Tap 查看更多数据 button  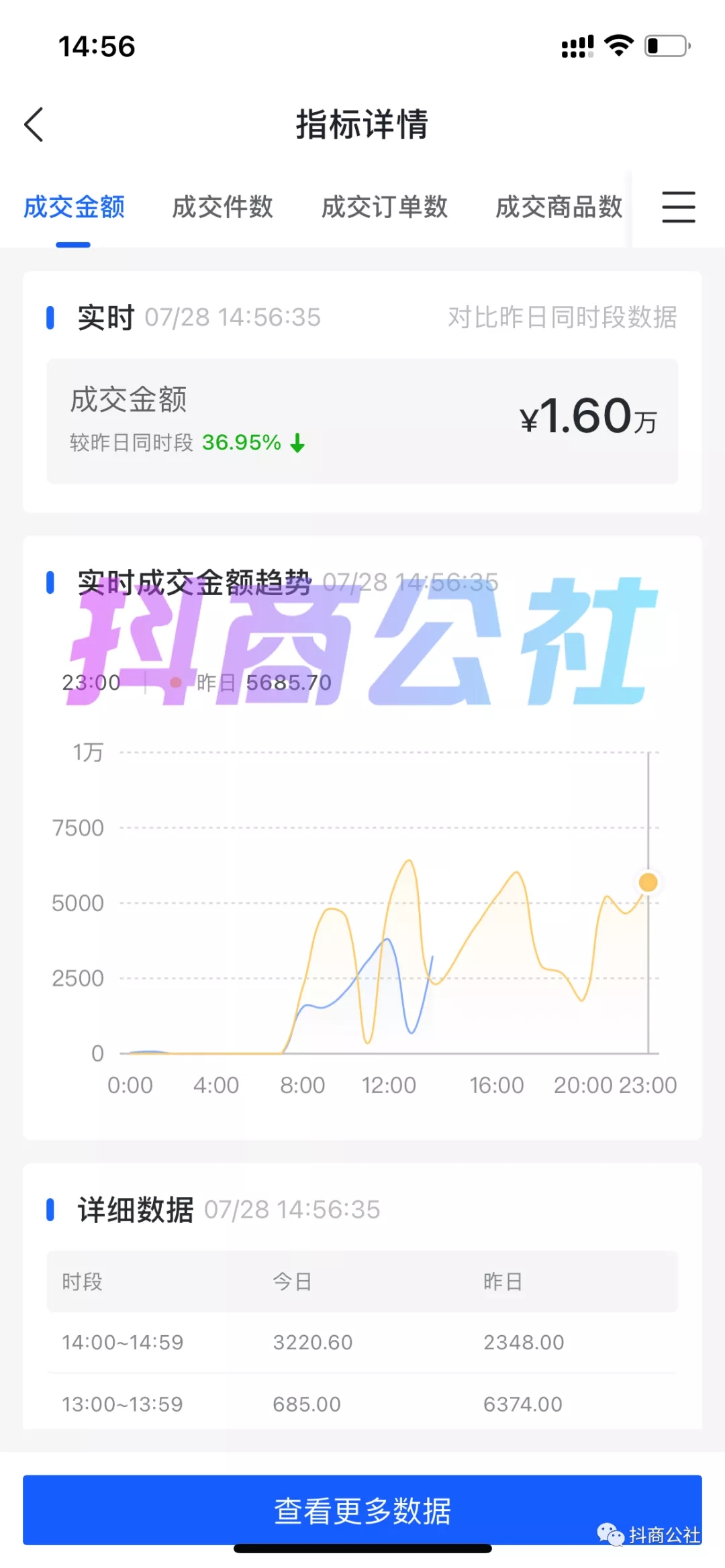click(362, 1510)
